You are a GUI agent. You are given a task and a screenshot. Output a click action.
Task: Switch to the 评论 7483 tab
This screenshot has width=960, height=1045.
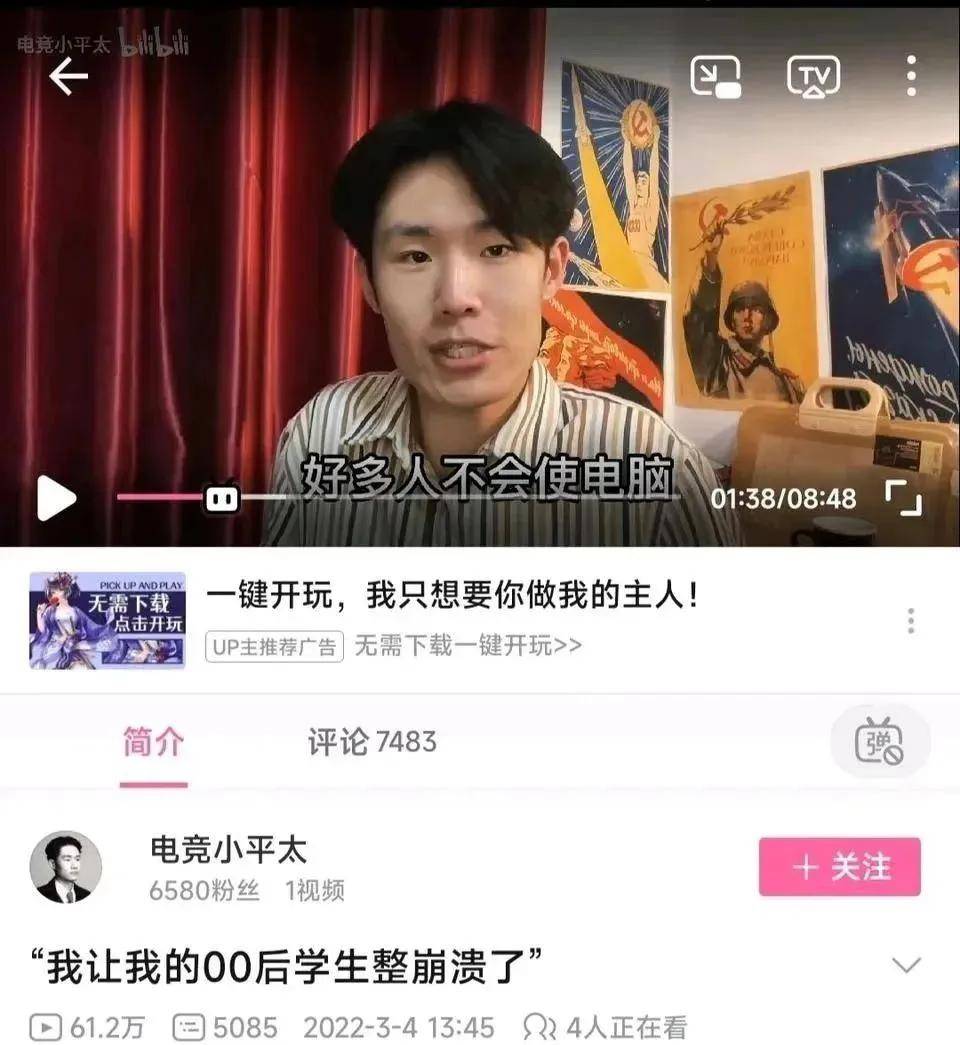[x=372, y=742]
